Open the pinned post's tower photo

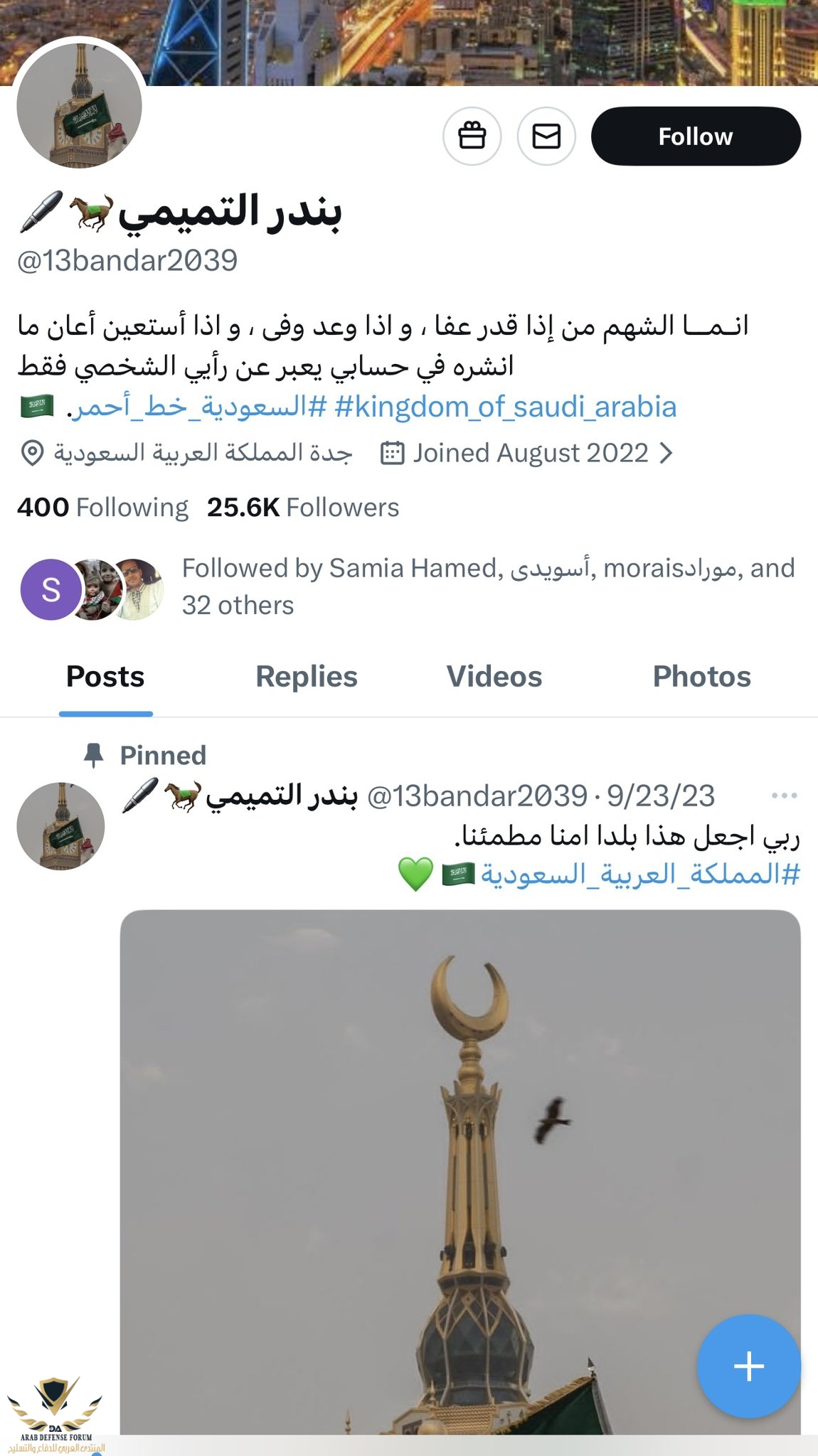460,1173
